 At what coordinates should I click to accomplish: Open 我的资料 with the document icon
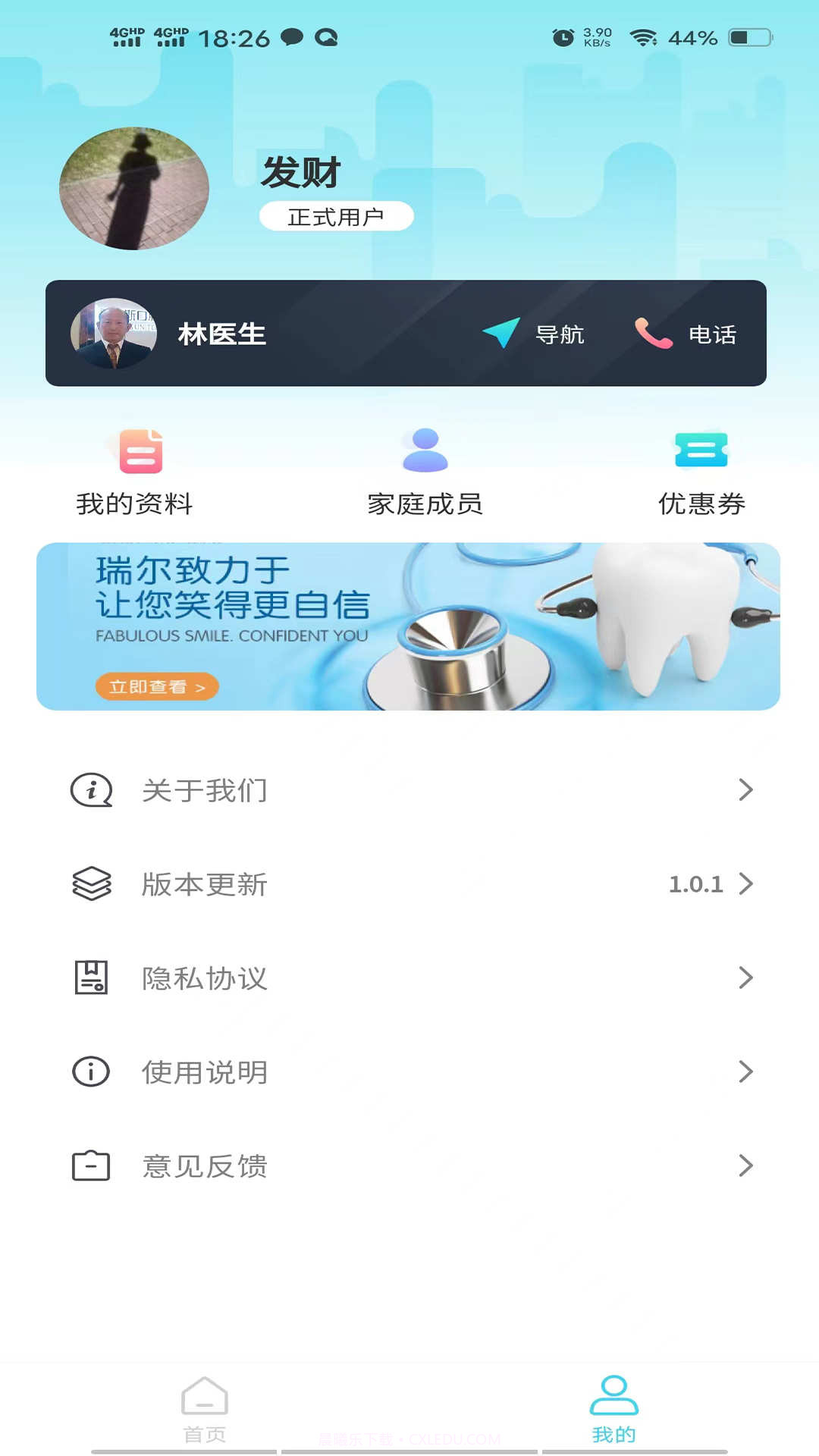click(x=140, y=451)
